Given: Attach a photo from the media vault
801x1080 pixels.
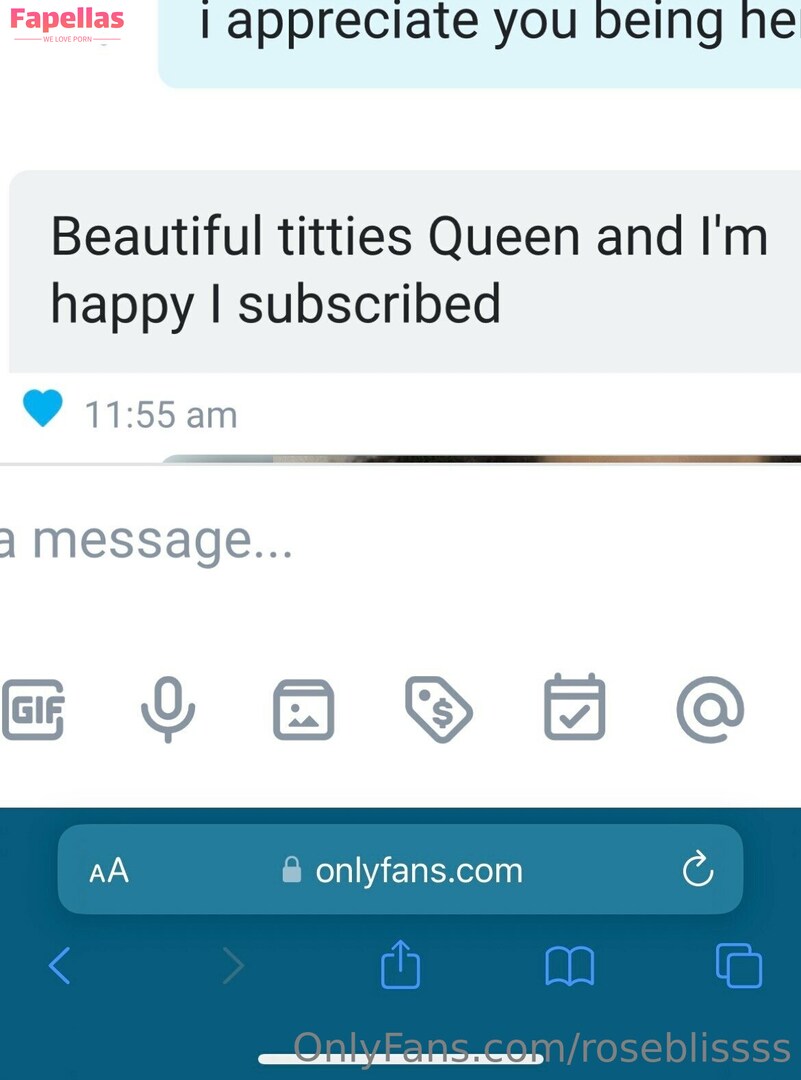Looking at the screenshot, I should 303,709.
